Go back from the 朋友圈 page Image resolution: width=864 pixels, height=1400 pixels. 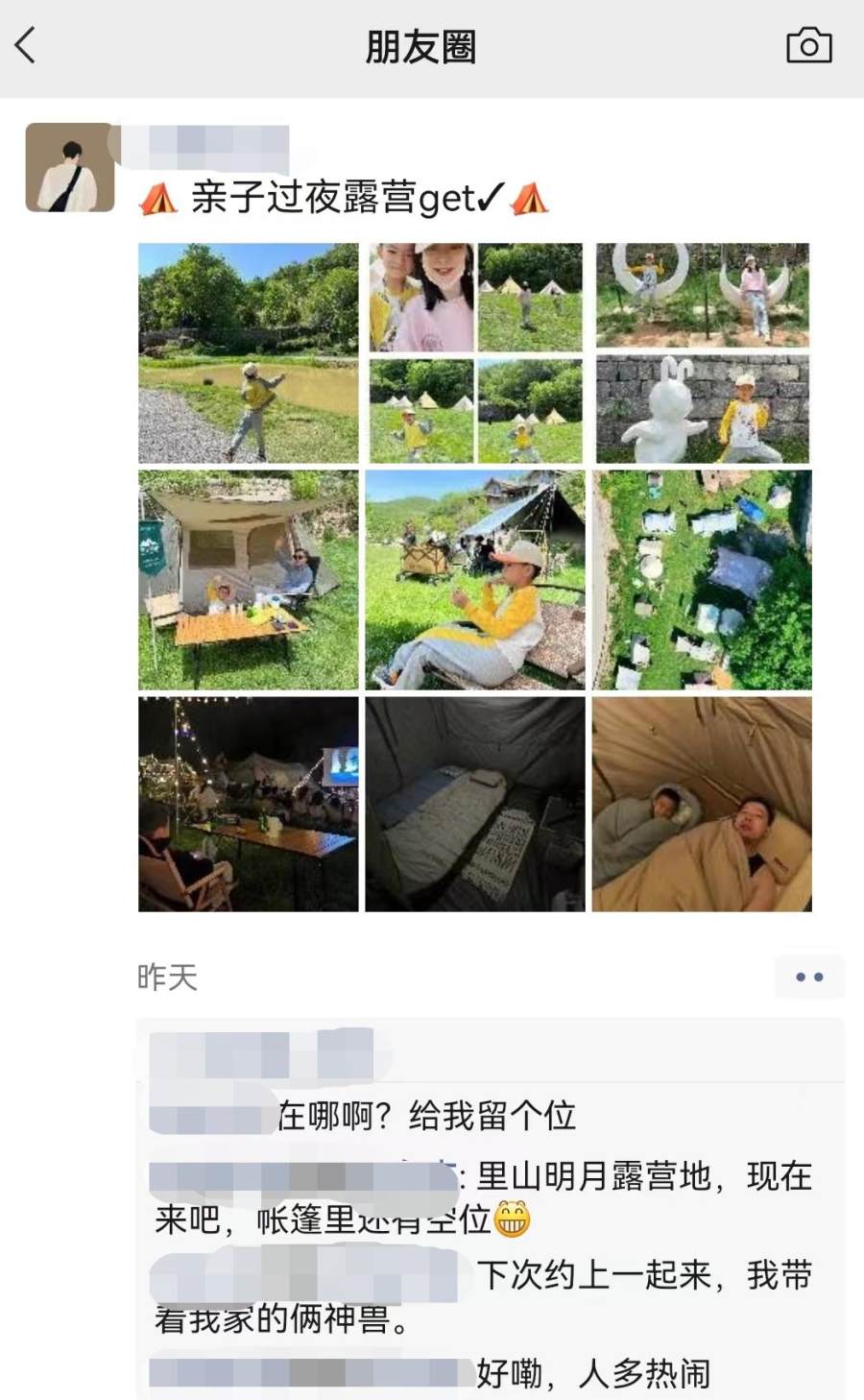27,46
